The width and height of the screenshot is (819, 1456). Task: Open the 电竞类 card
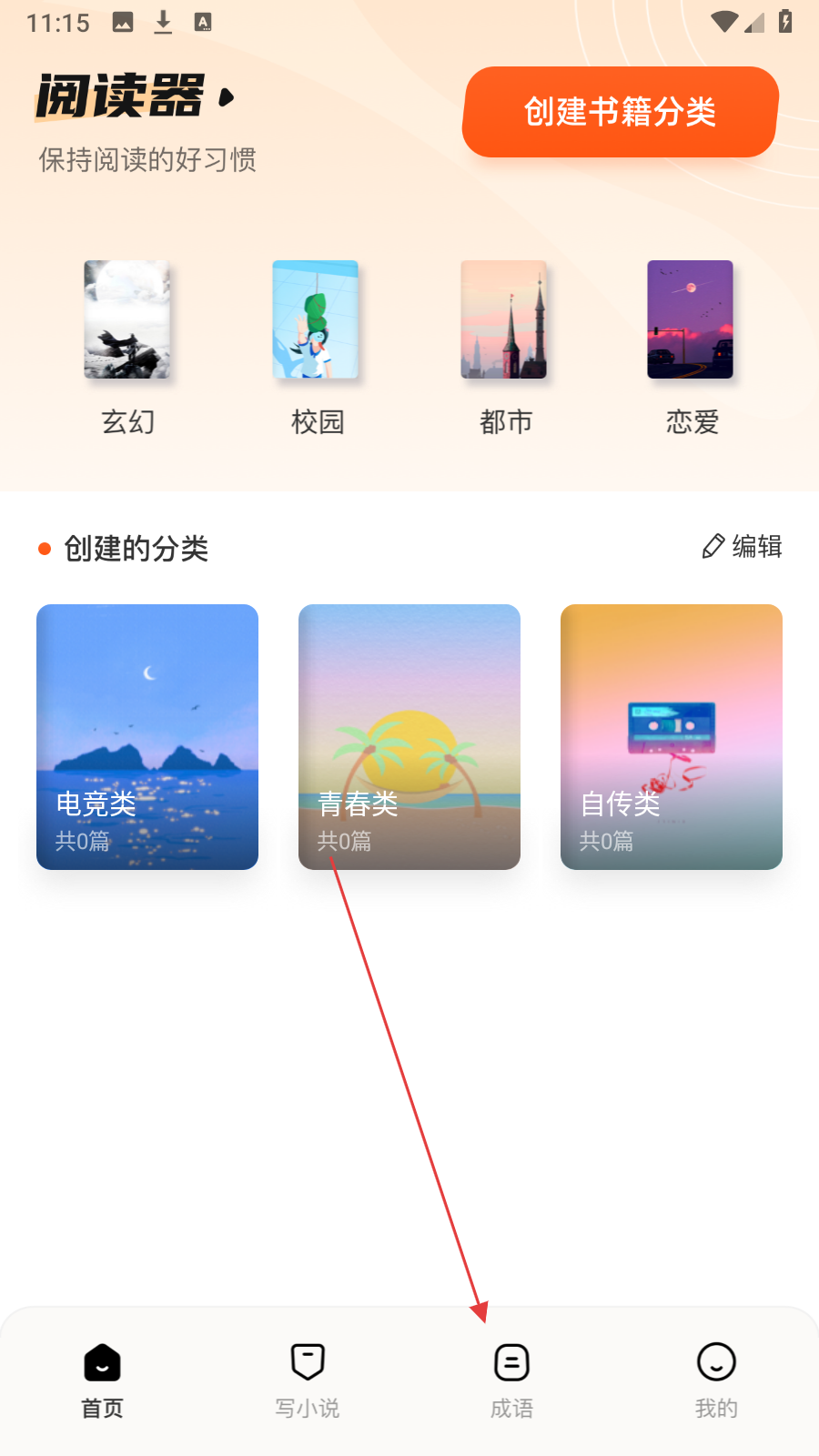coord(147,737)
